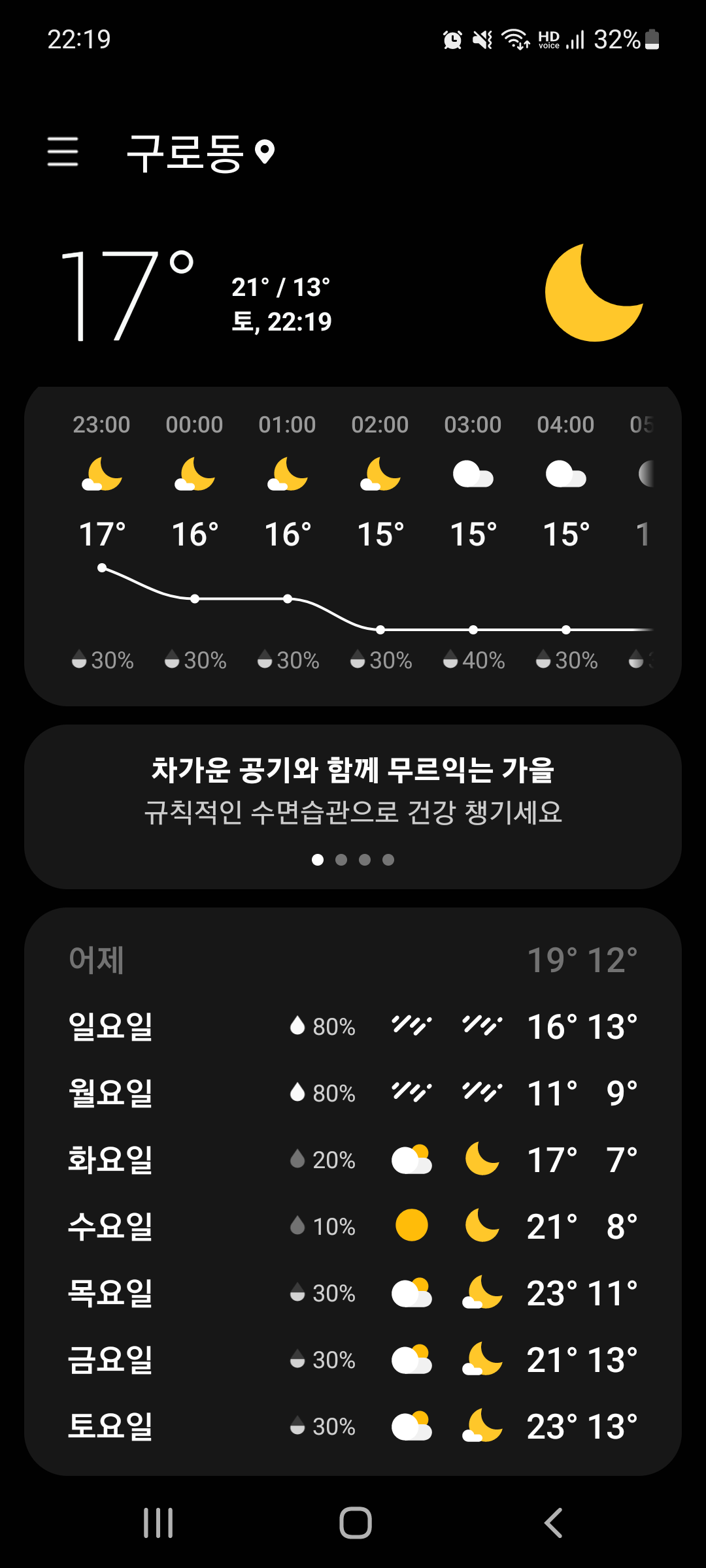Select the second page indicator dot

click(x=341, y=860)
